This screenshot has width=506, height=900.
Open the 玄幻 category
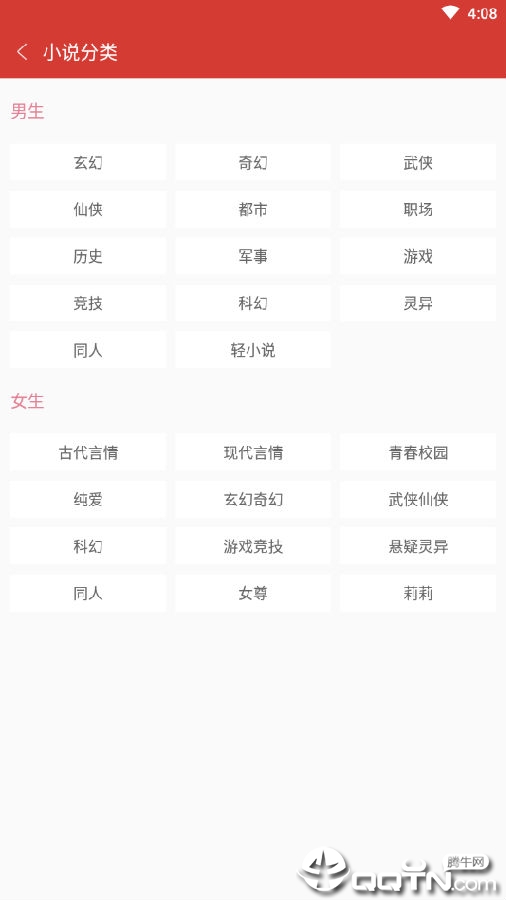pos(88,162)
